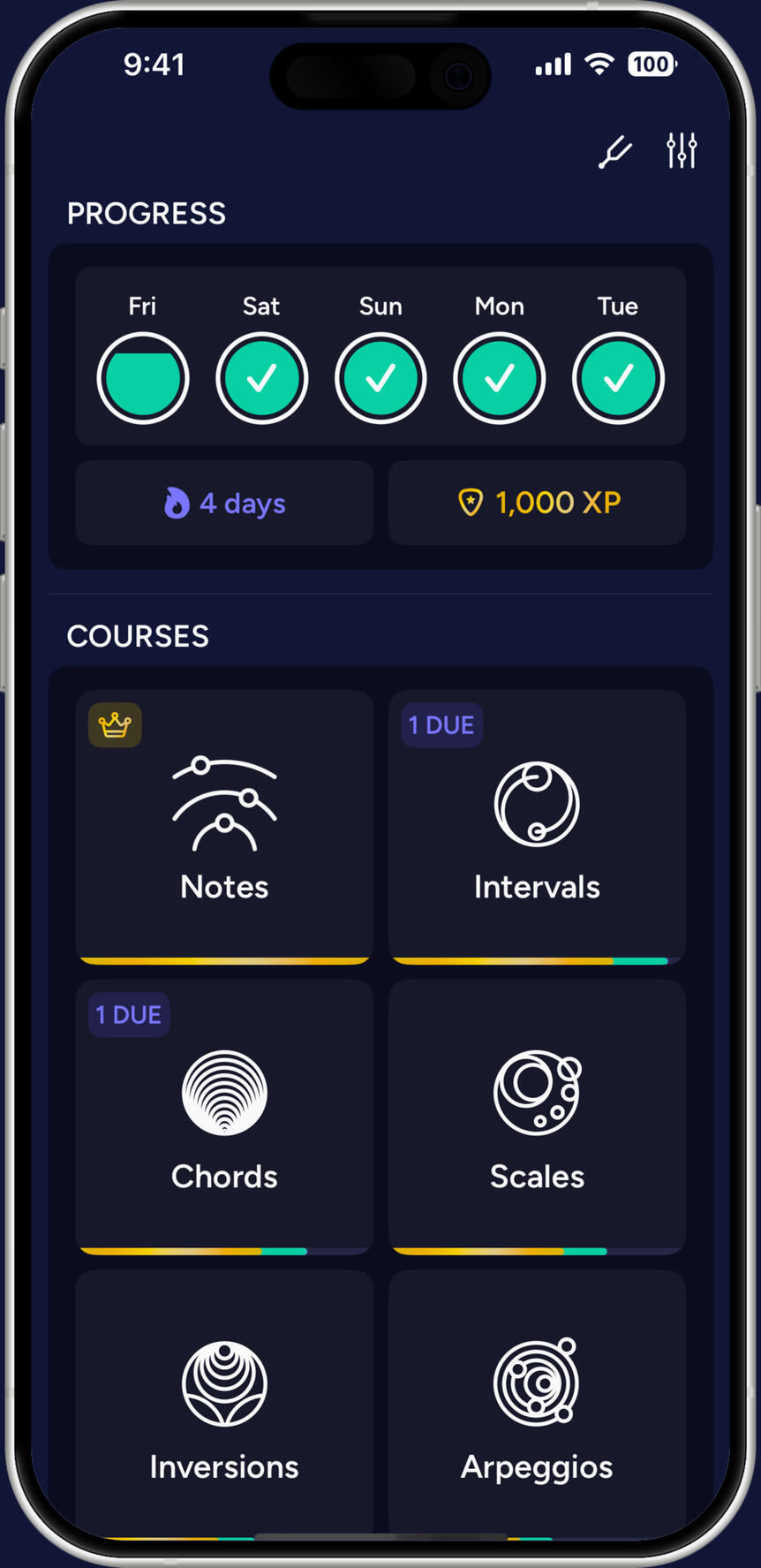
Task: Select Friday's progress circle
Action: (x=142, y=378)
